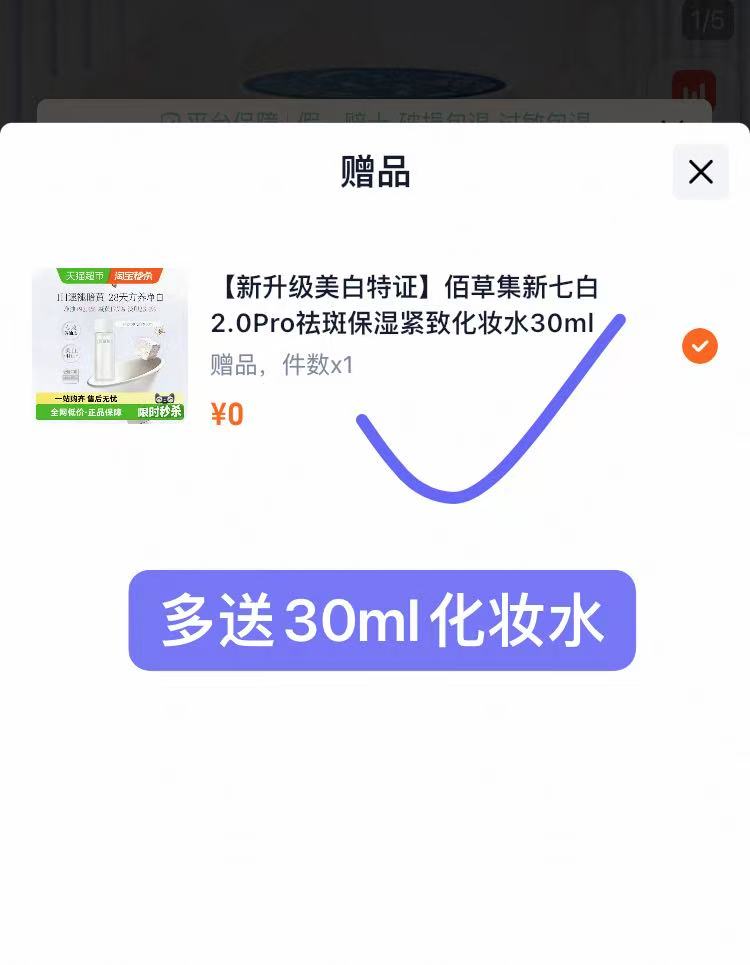This screenshot has width=750, height=965.
Task: Toggle the orange checkmark for the gift item
Action: point(699,346)
